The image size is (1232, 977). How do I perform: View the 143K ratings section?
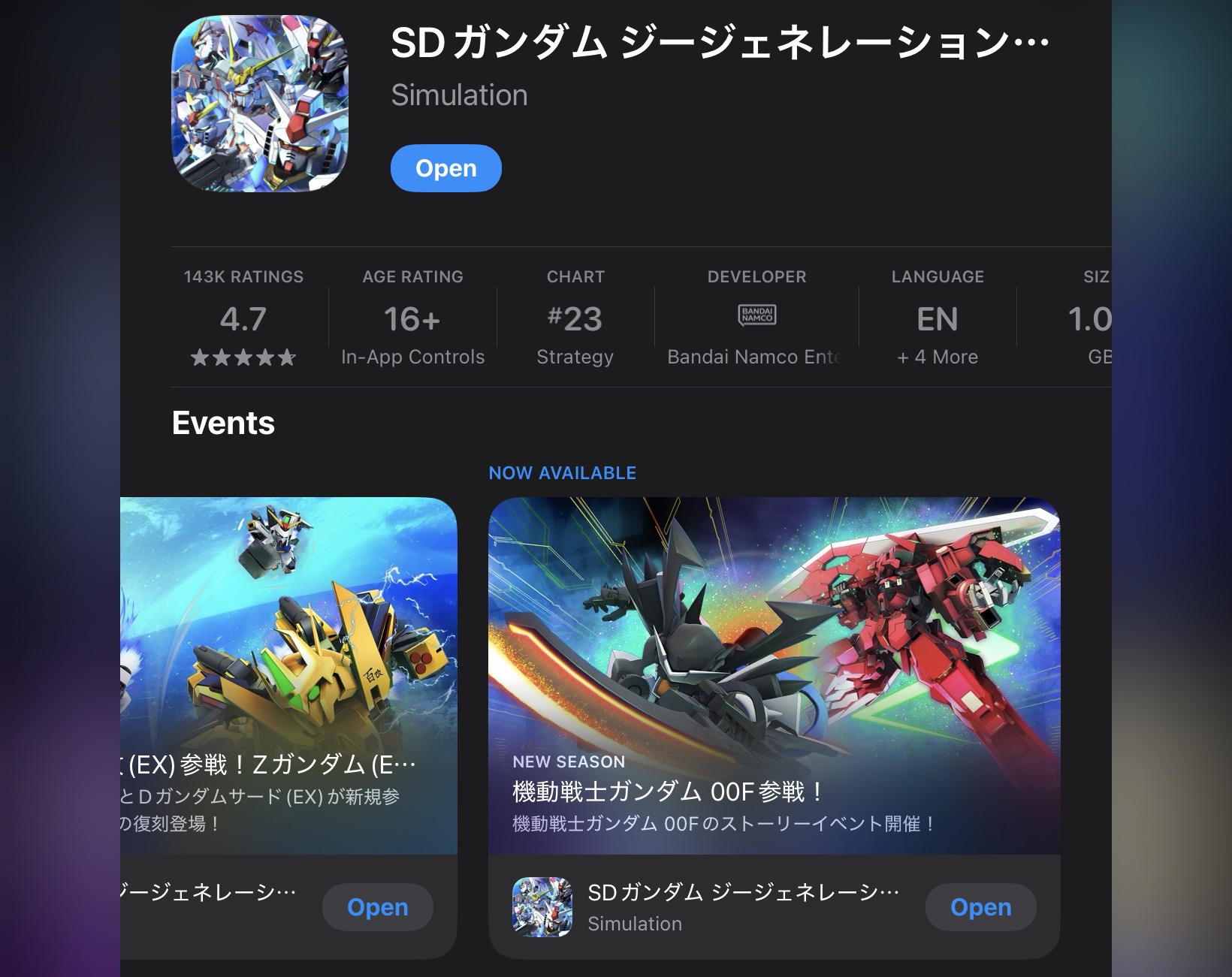coord(243,318)
